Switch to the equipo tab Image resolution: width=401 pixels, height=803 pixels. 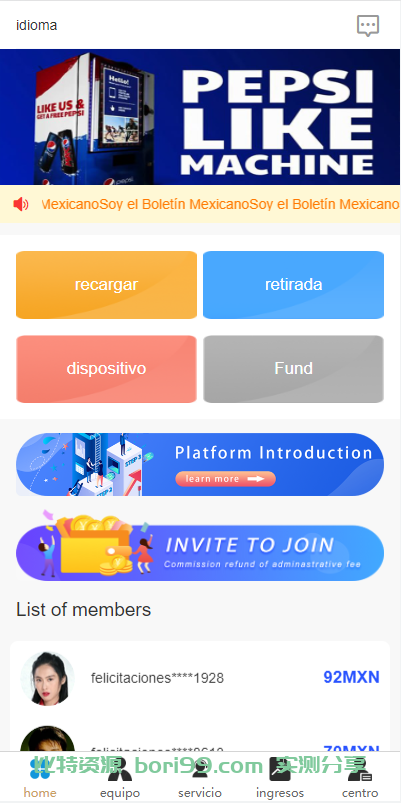(x=120, y=777)
